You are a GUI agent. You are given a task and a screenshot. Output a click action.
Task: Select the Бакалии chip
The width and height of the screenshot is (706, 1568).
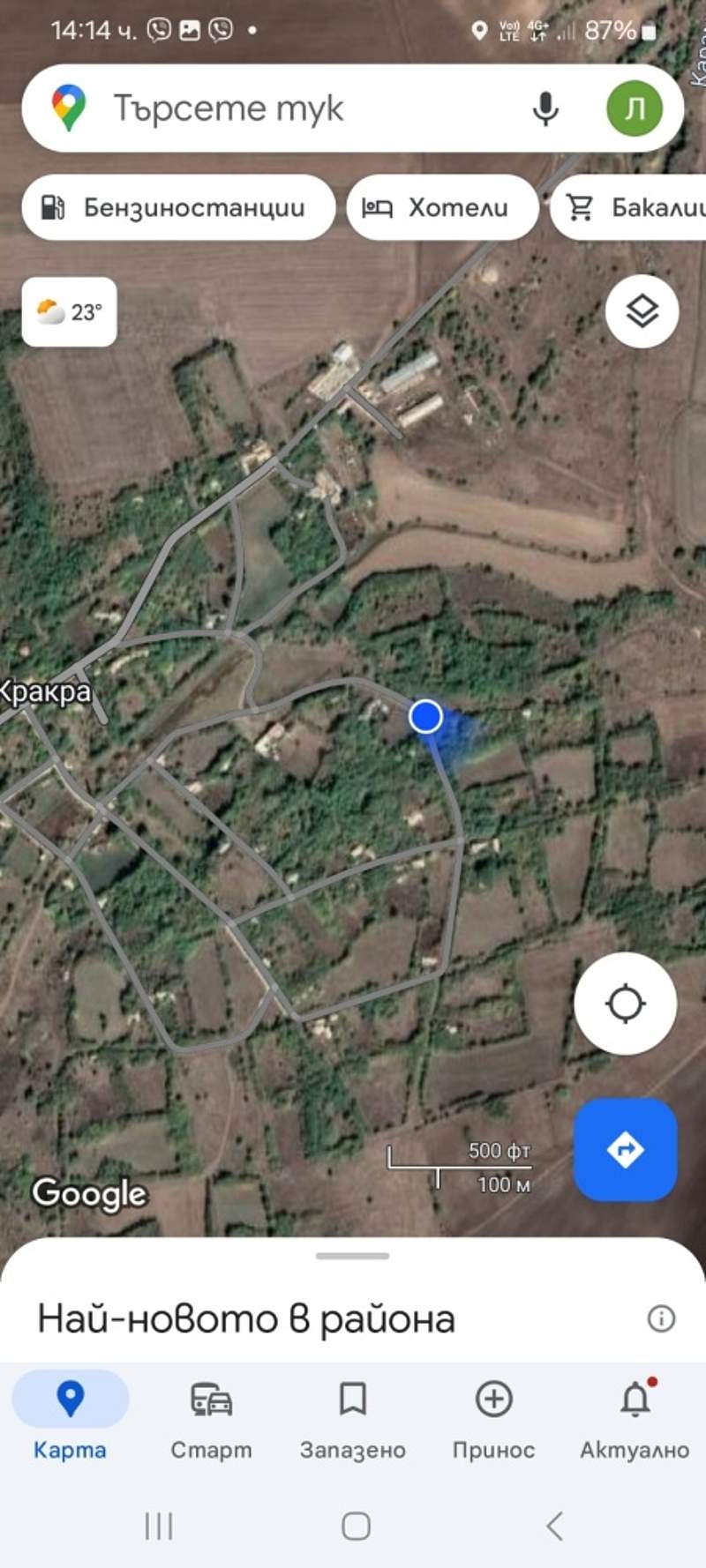[x=628, y=207]
